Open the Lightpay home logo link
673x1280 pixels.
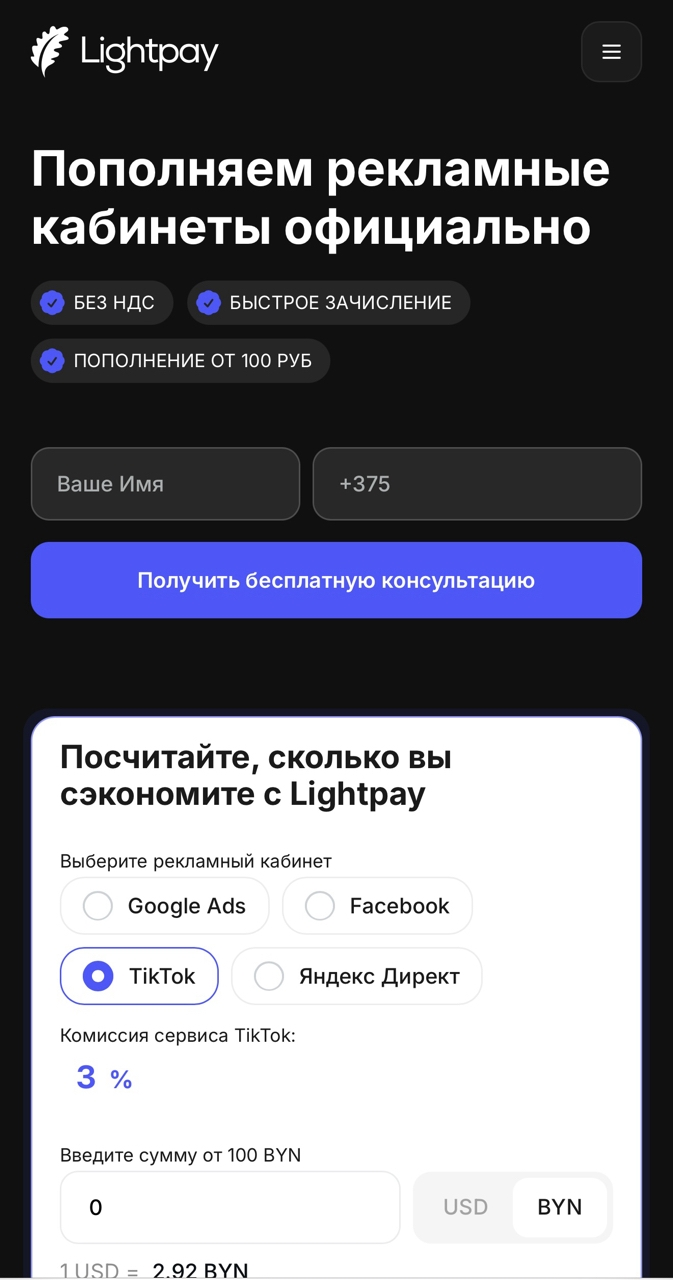(125, 52)
